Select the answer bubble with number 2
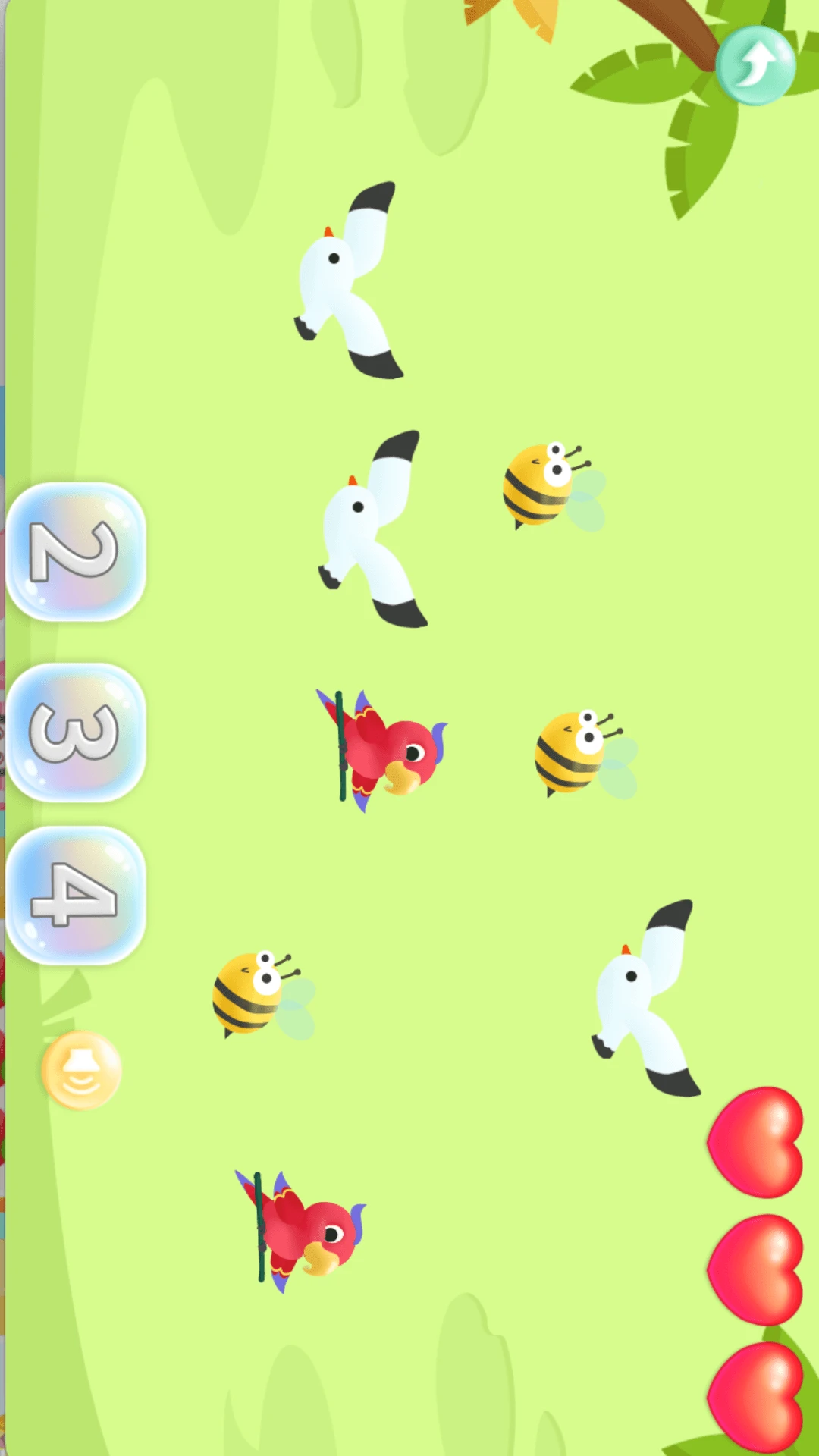 pyautogui.click(x=76, y=552)
